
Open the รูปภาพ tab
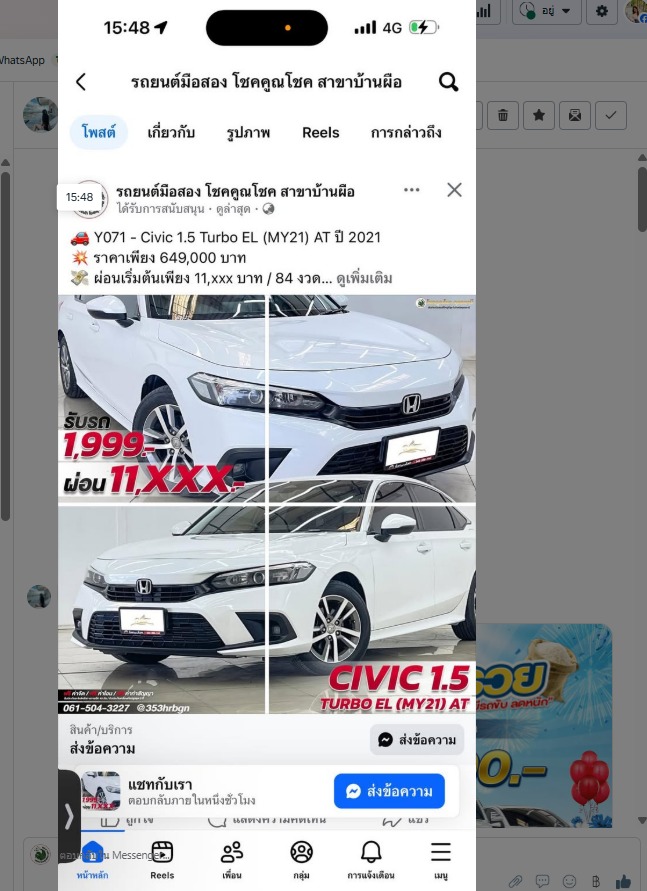[248, 132]
